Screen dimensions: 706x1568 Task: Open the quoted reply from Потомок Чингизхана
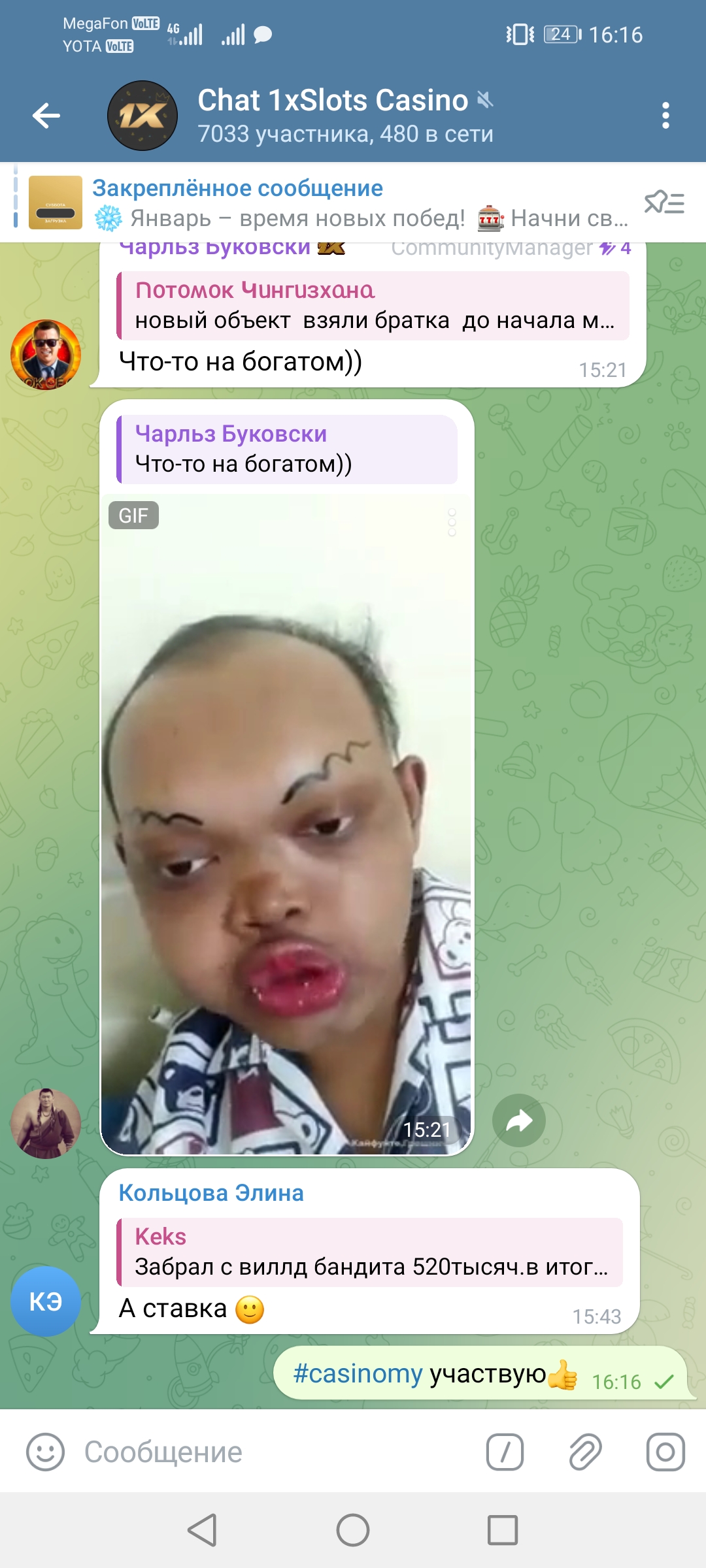tap(373, 306)
